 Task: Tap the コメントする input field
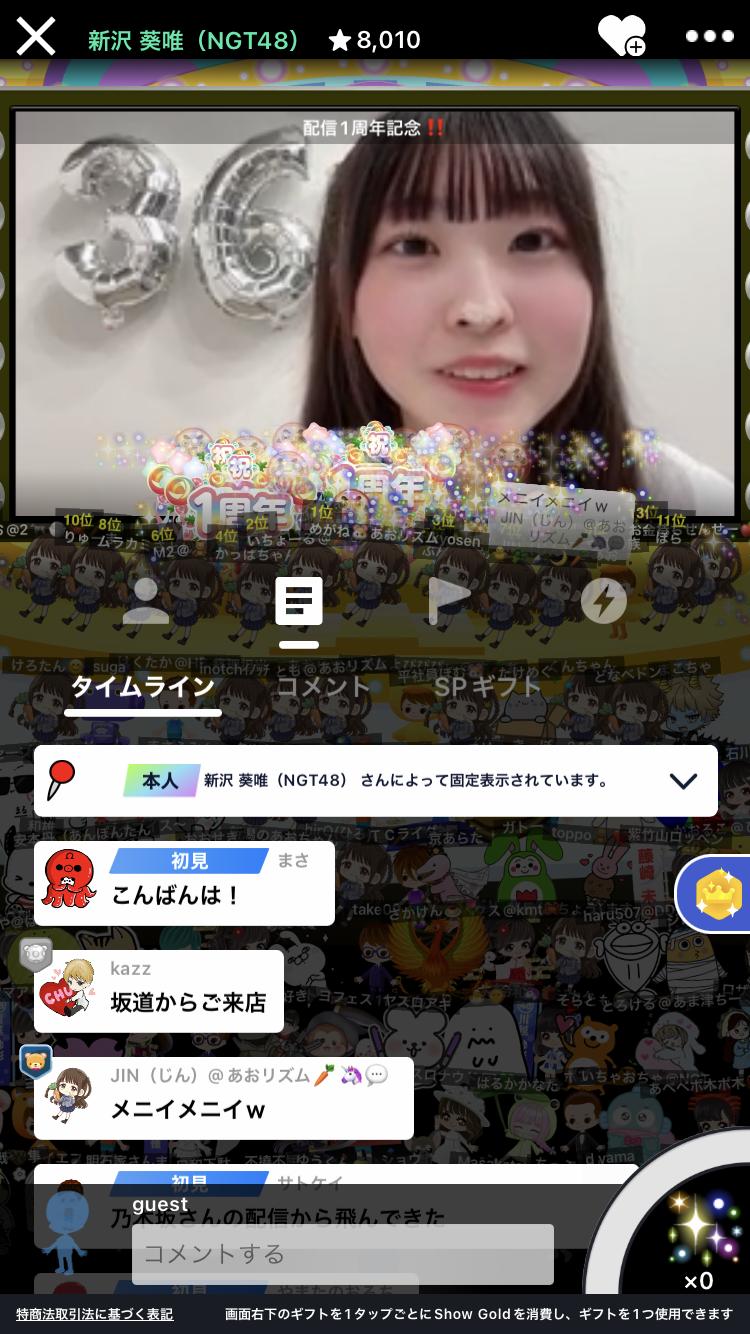pyautogui.click(x=343, y=1254)
